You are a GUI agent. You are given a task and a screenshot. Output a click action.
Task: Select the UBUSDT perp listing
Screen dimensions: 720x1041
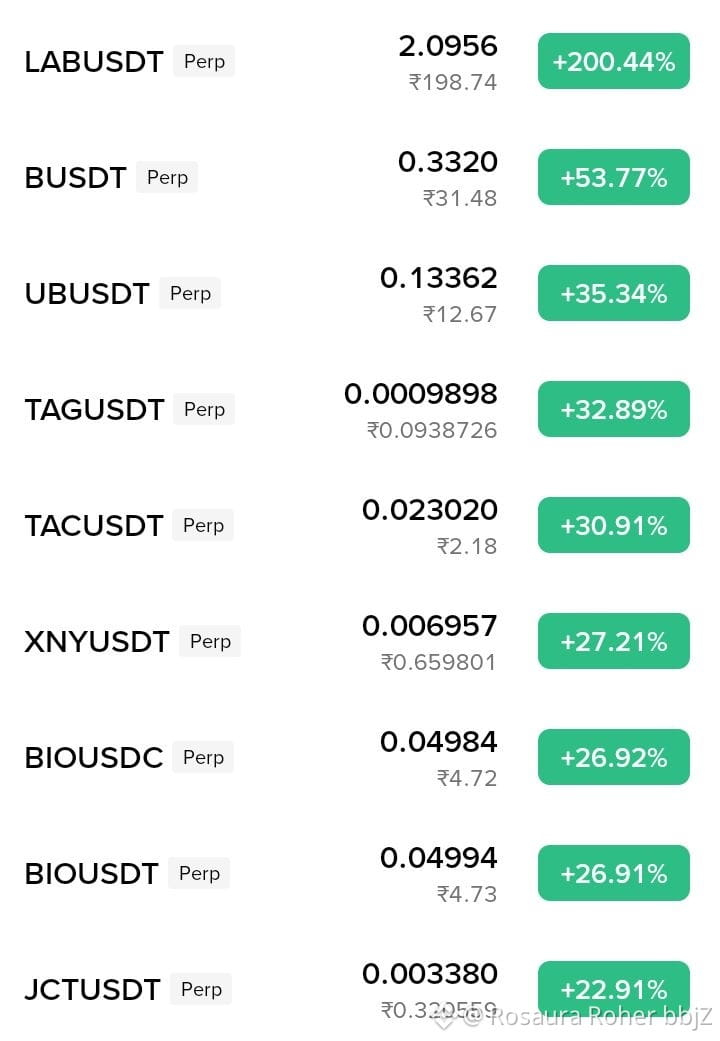tap(360, 293)
